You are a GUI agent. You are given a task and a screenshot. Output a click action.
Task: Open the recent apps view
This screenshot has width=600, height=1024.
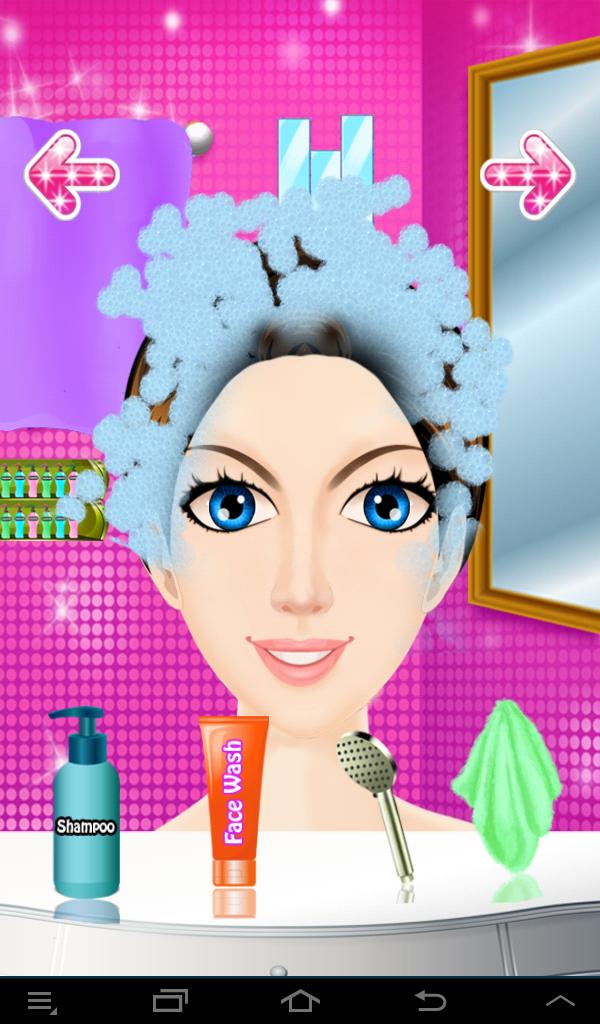coord(170,1000)
